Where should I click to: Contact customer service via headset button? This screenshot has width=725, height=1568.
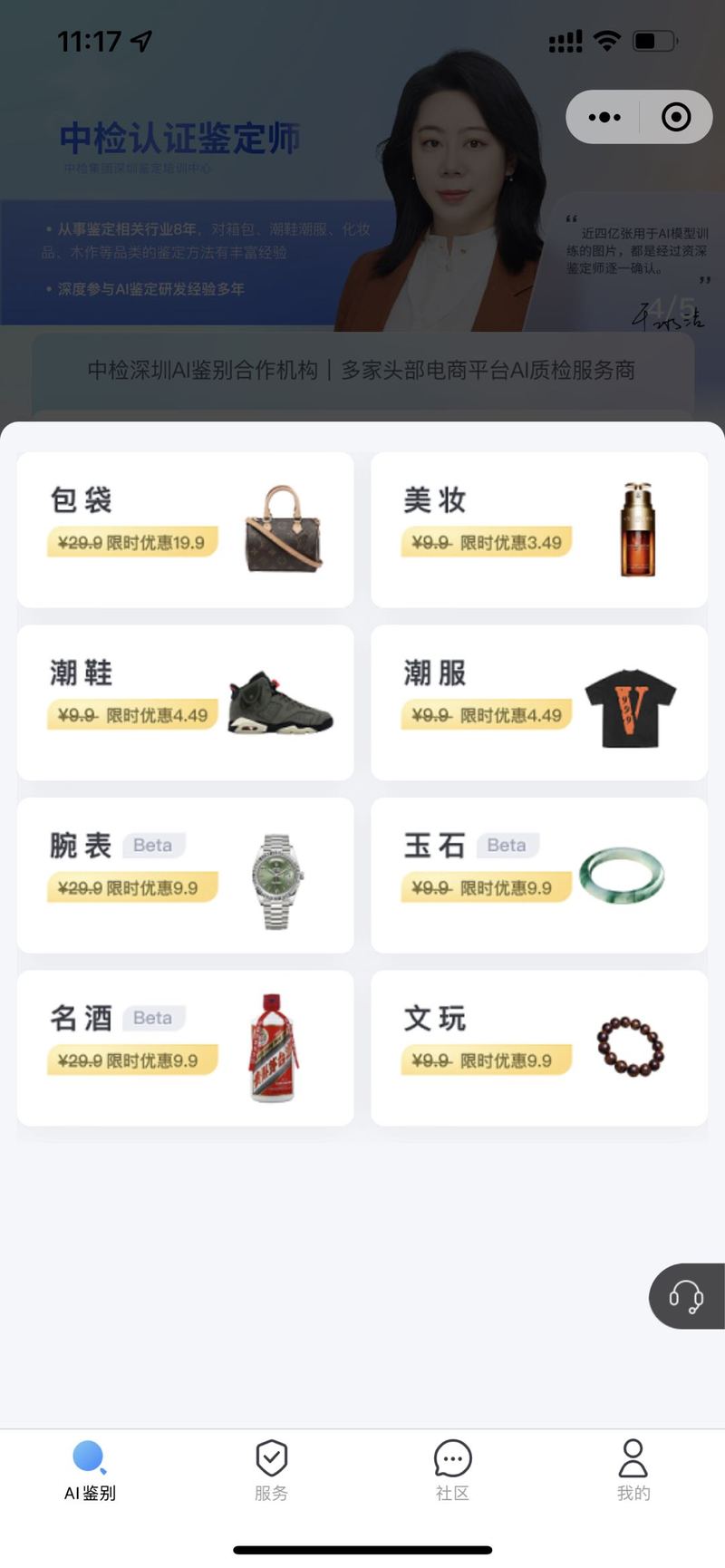(x=687, y=1296)
